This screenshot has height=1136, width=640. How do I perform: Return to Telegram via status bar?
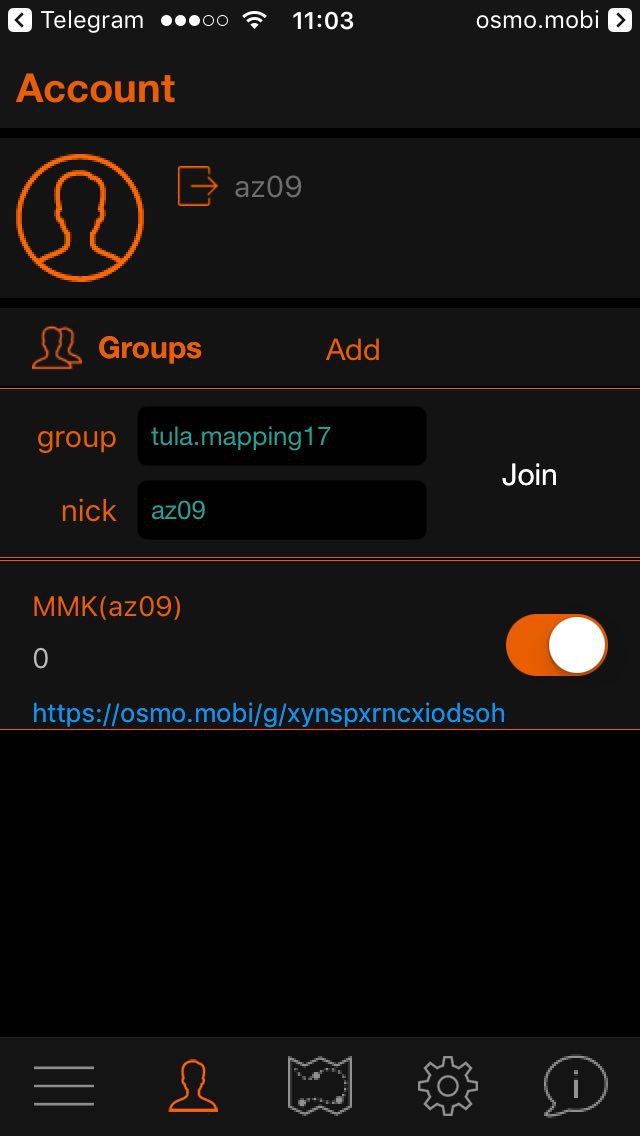click(75, 20)
